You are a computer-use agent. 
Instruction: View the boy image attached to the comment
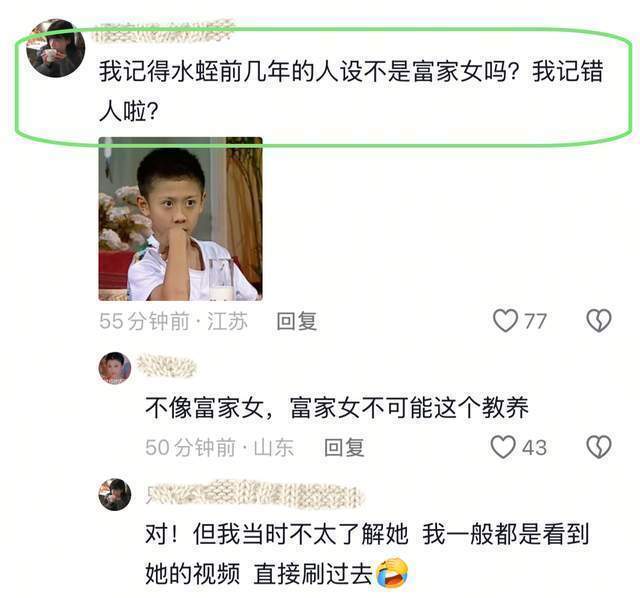180,219
